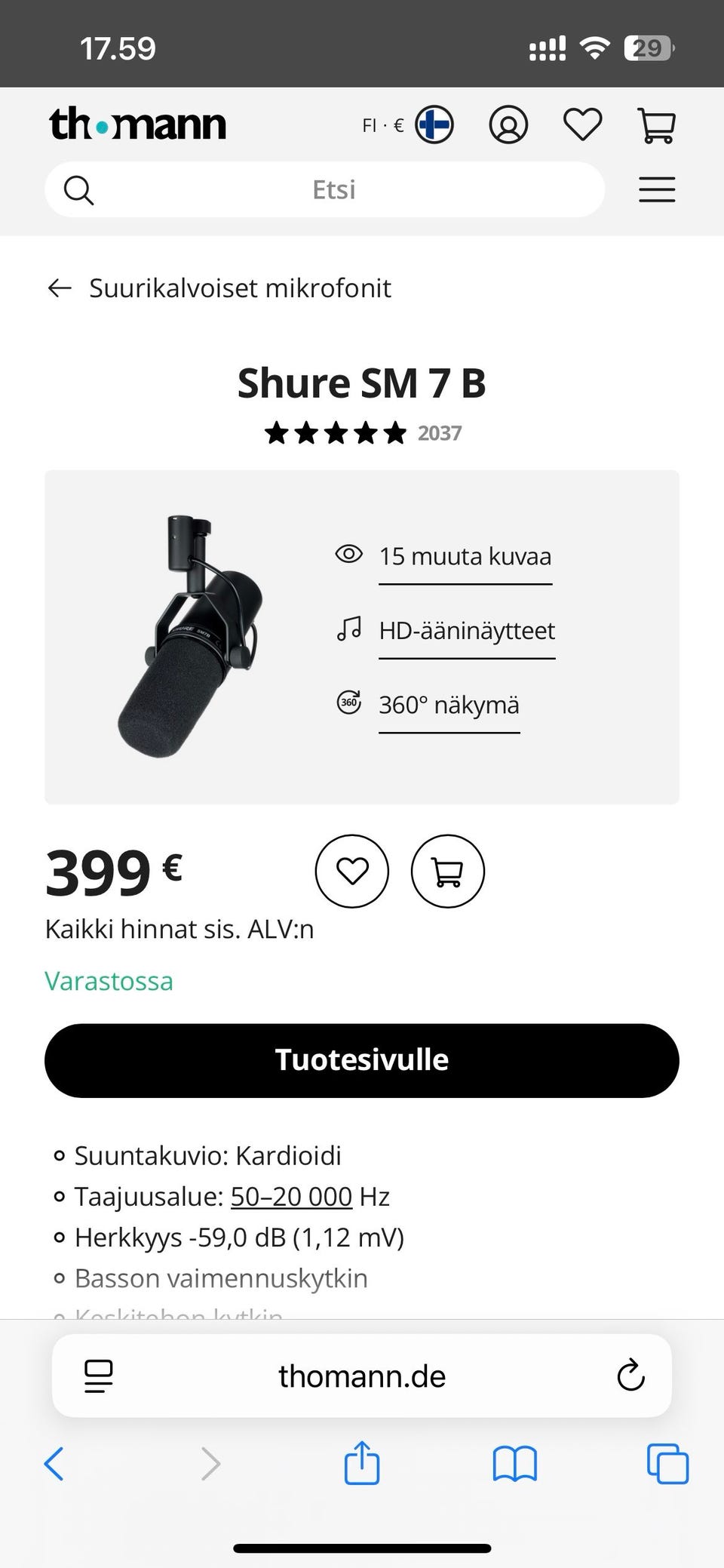724x1568 pixels.
Task: Click the five-star rating display
Action: click(x=334, y=432)
